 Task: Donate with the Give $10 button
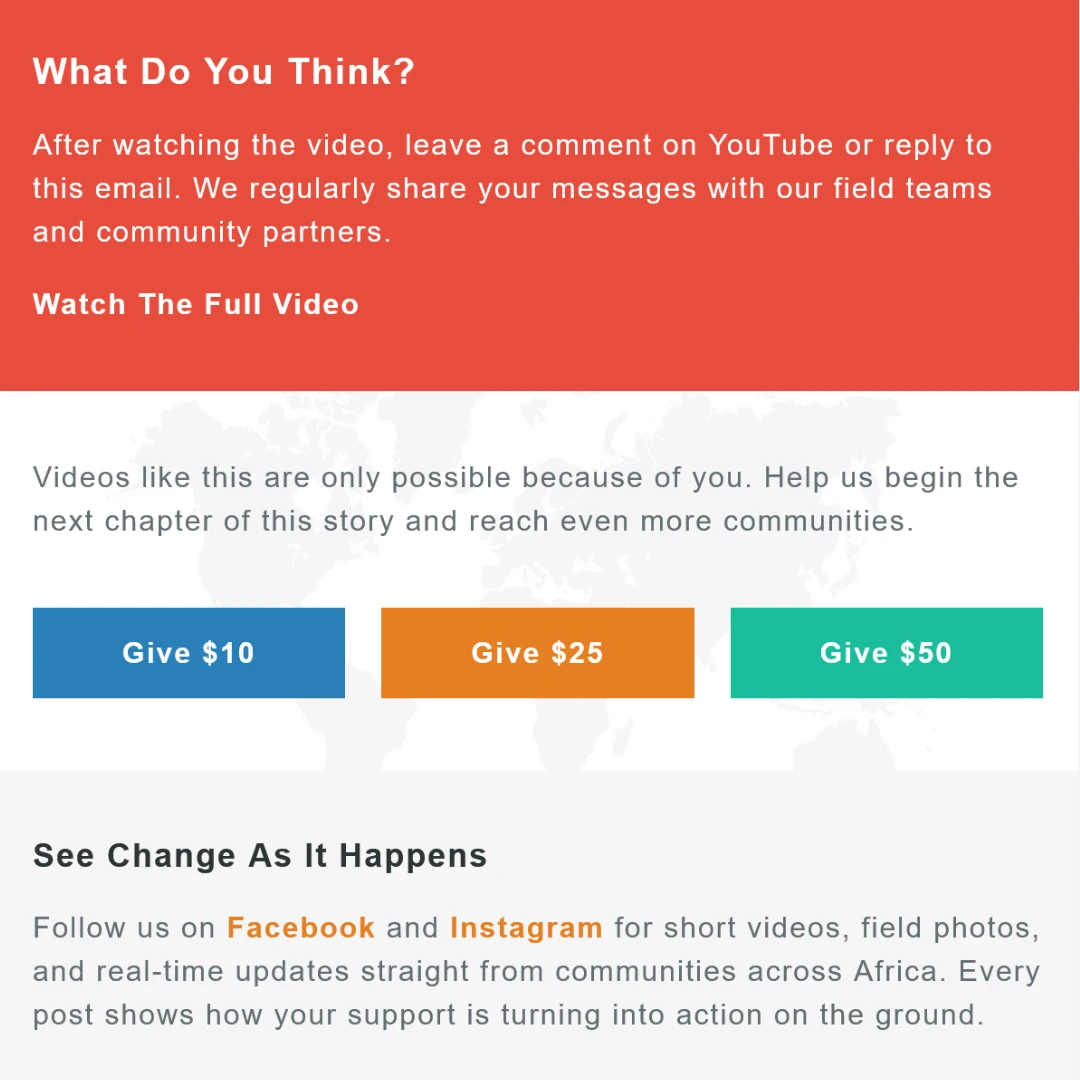tap(189, 653)
